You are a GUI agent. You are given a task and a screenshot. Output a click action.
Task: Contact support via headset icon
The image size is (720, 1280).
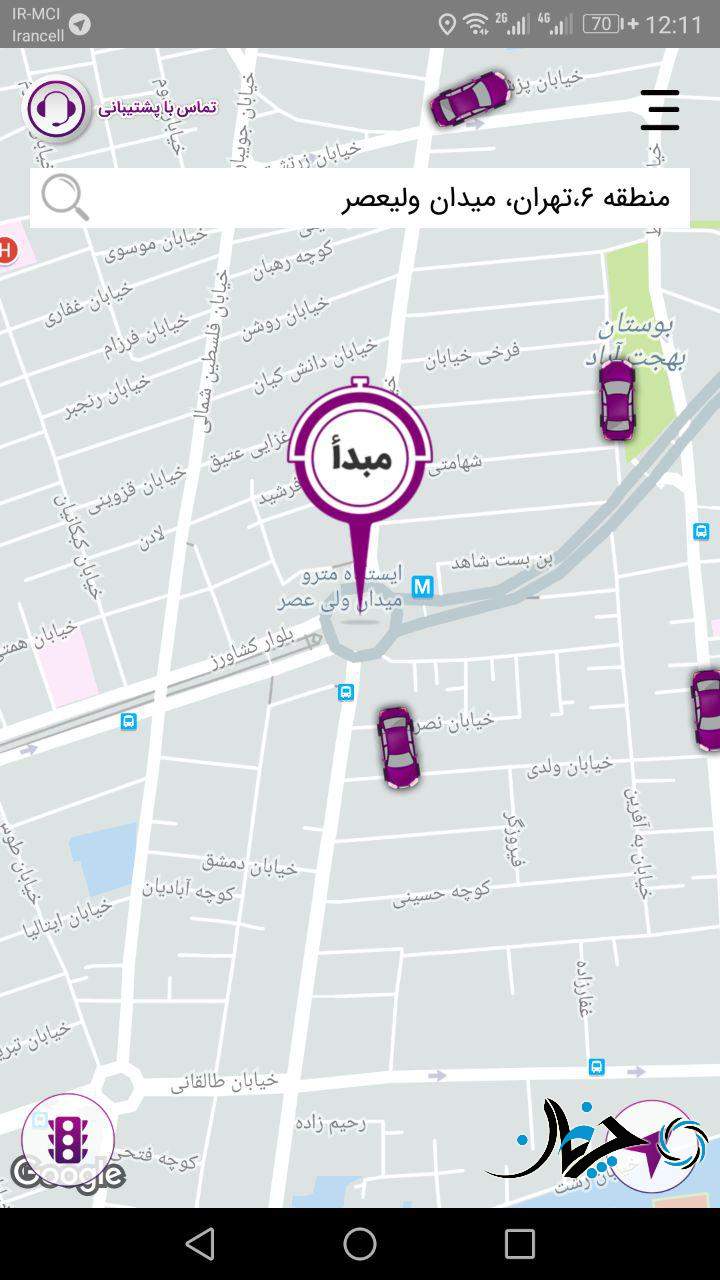point(57,108)
